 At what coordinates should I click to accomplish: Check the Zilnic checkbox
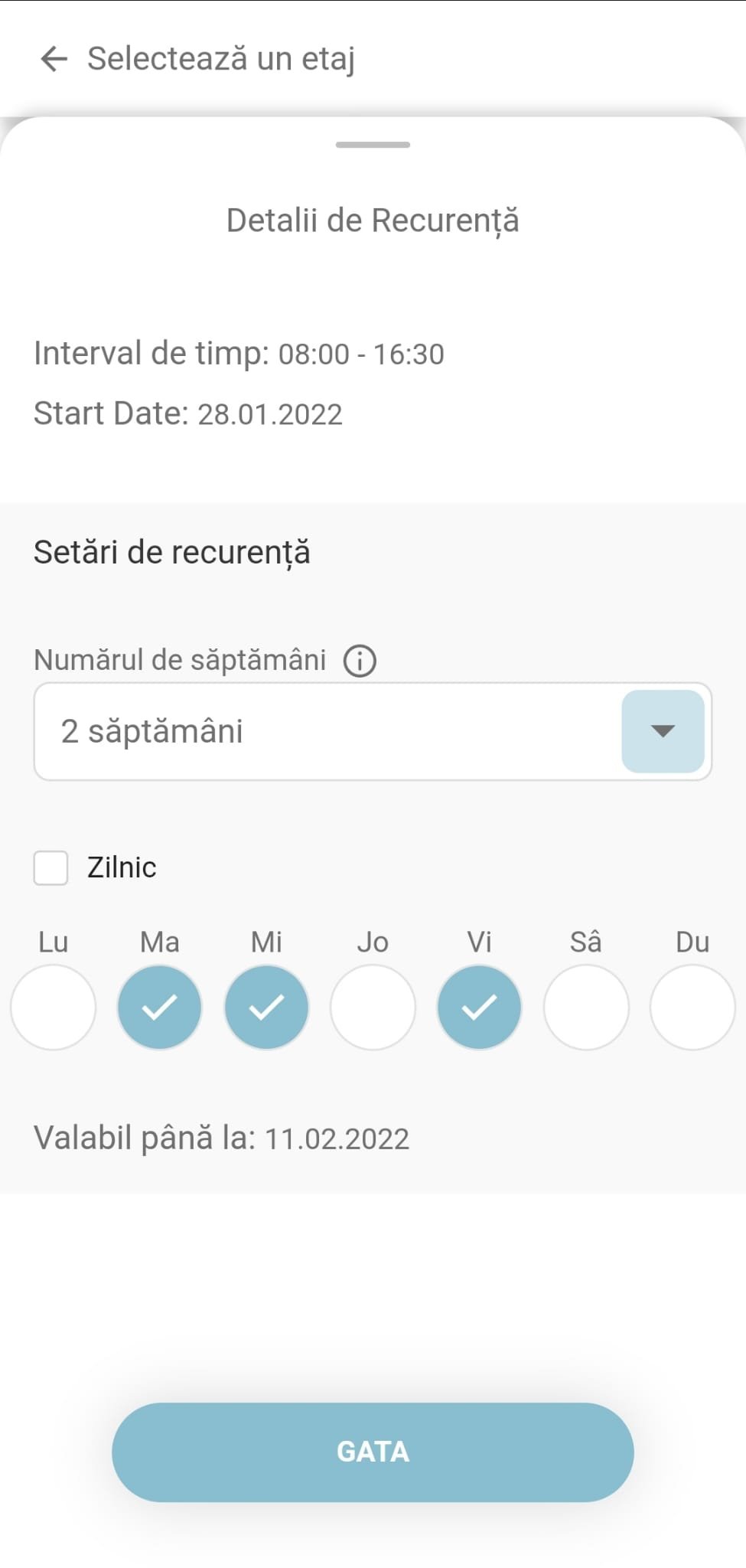(51, 868)
